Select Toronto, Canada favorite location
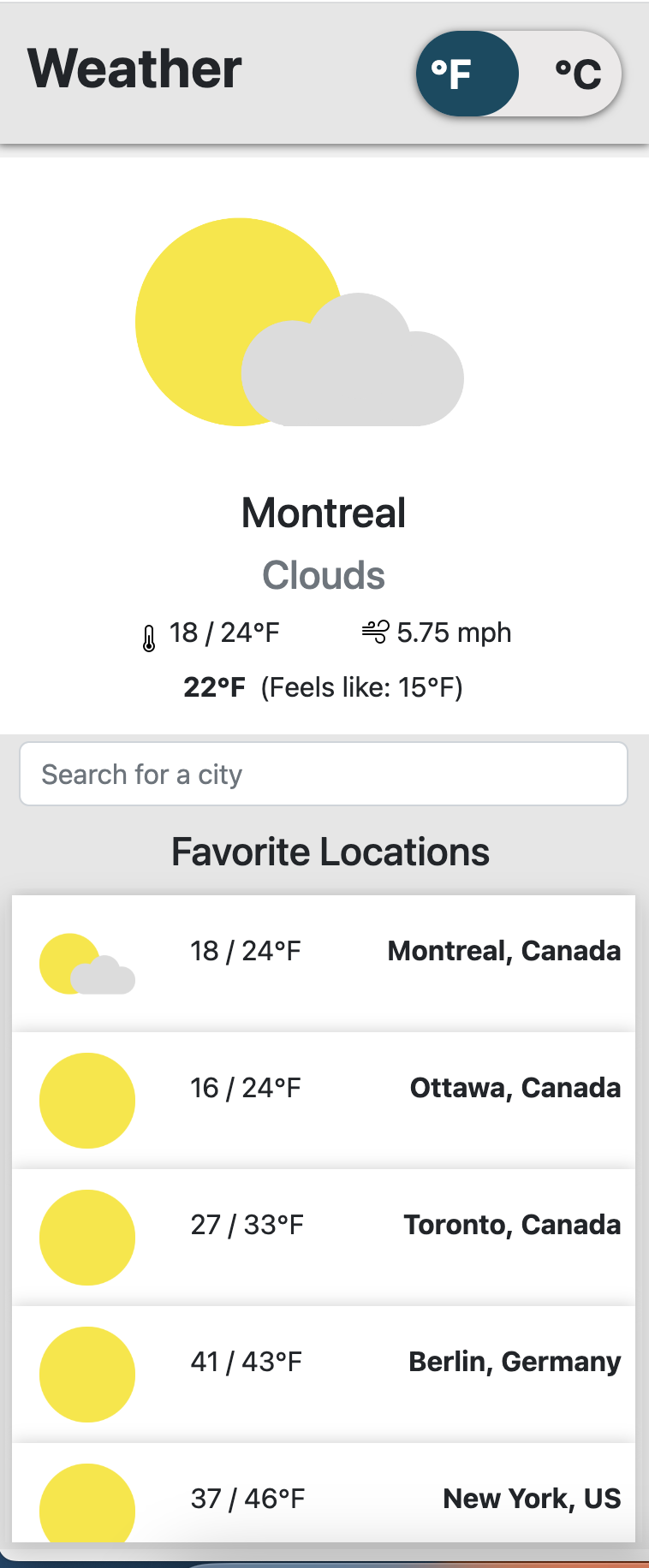The width and height of the screenshot is (649, 1568). 324,1236
